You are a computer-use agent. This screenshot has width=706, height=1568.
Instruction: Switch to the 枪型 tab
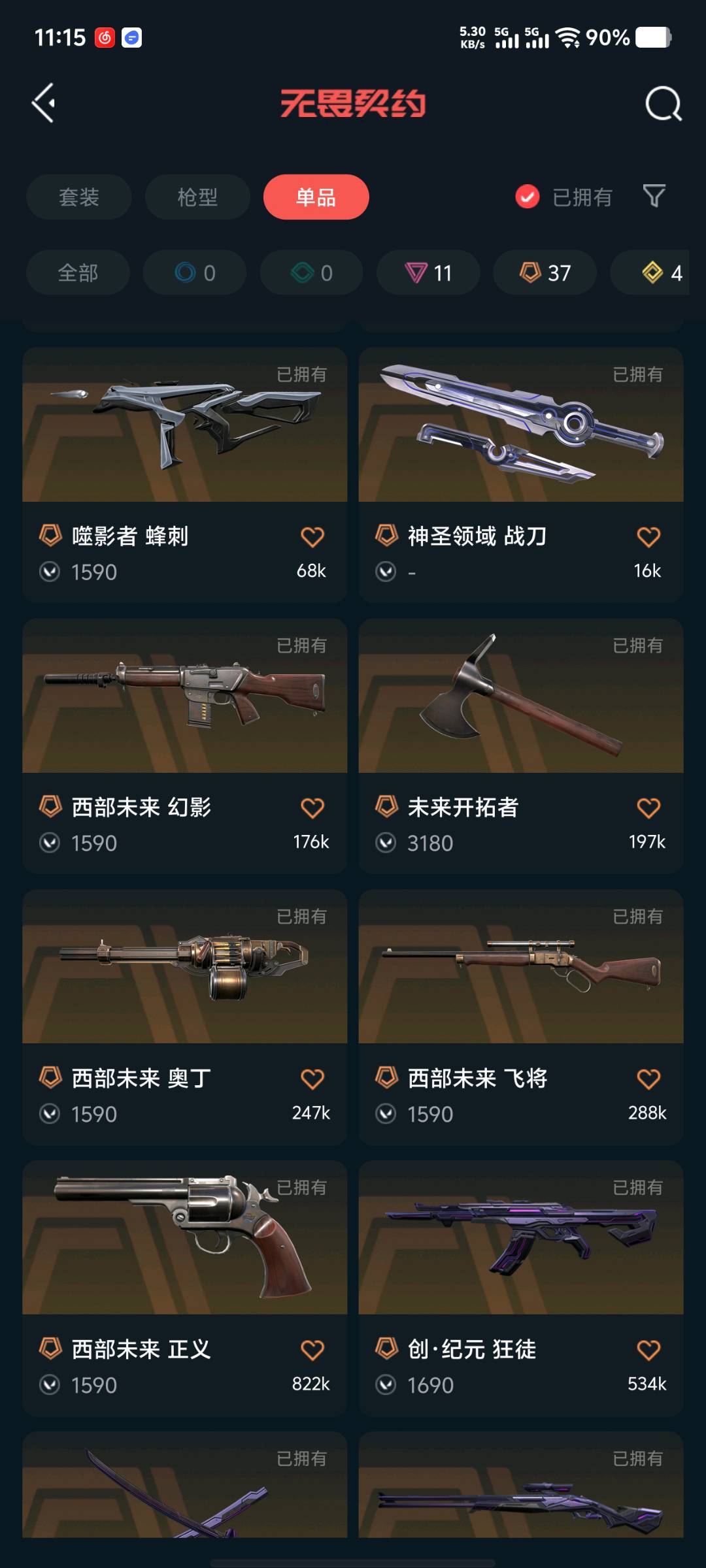pyautogui.click(x=197, y=197)
